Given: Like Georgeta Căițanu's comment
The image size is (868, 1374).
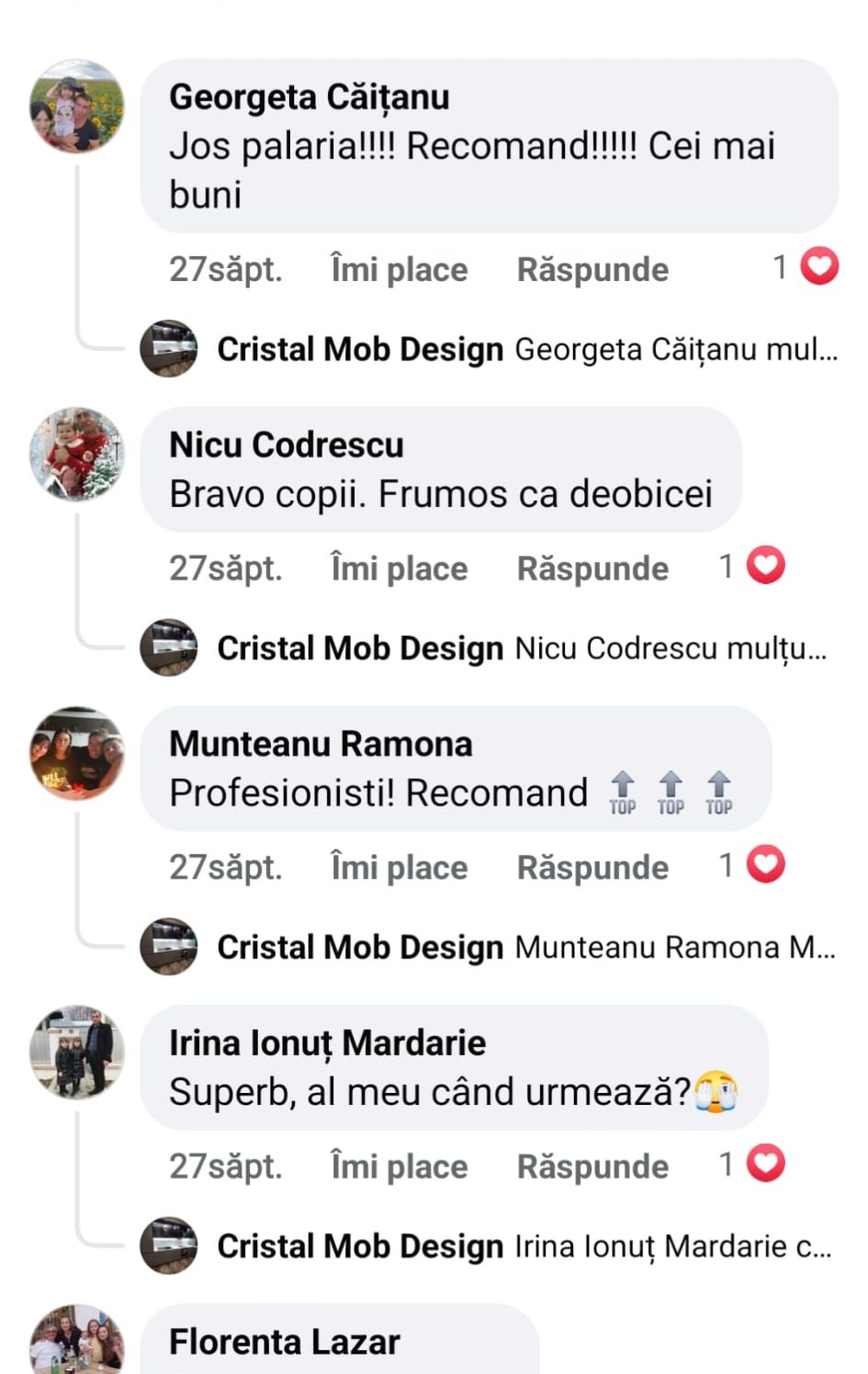Looking at the screenshot, I should pyautogui.click(x=399, y=270).
